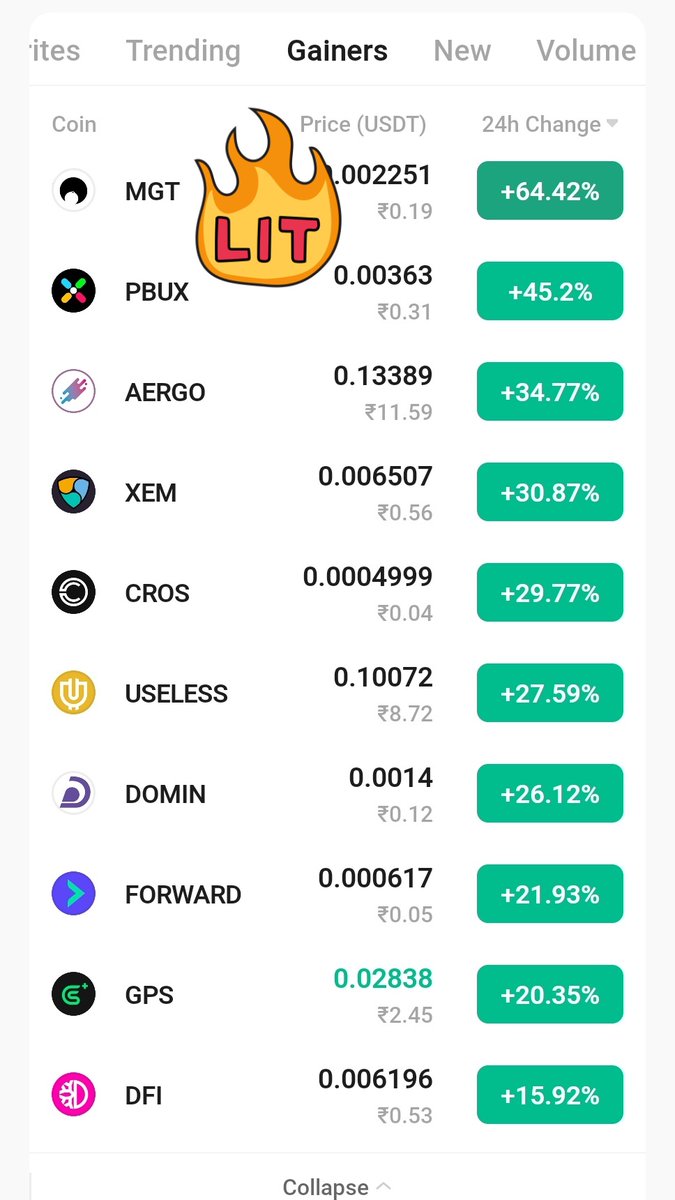
Task: Open the DOMIN coin row
Action: tap(337, 794)
